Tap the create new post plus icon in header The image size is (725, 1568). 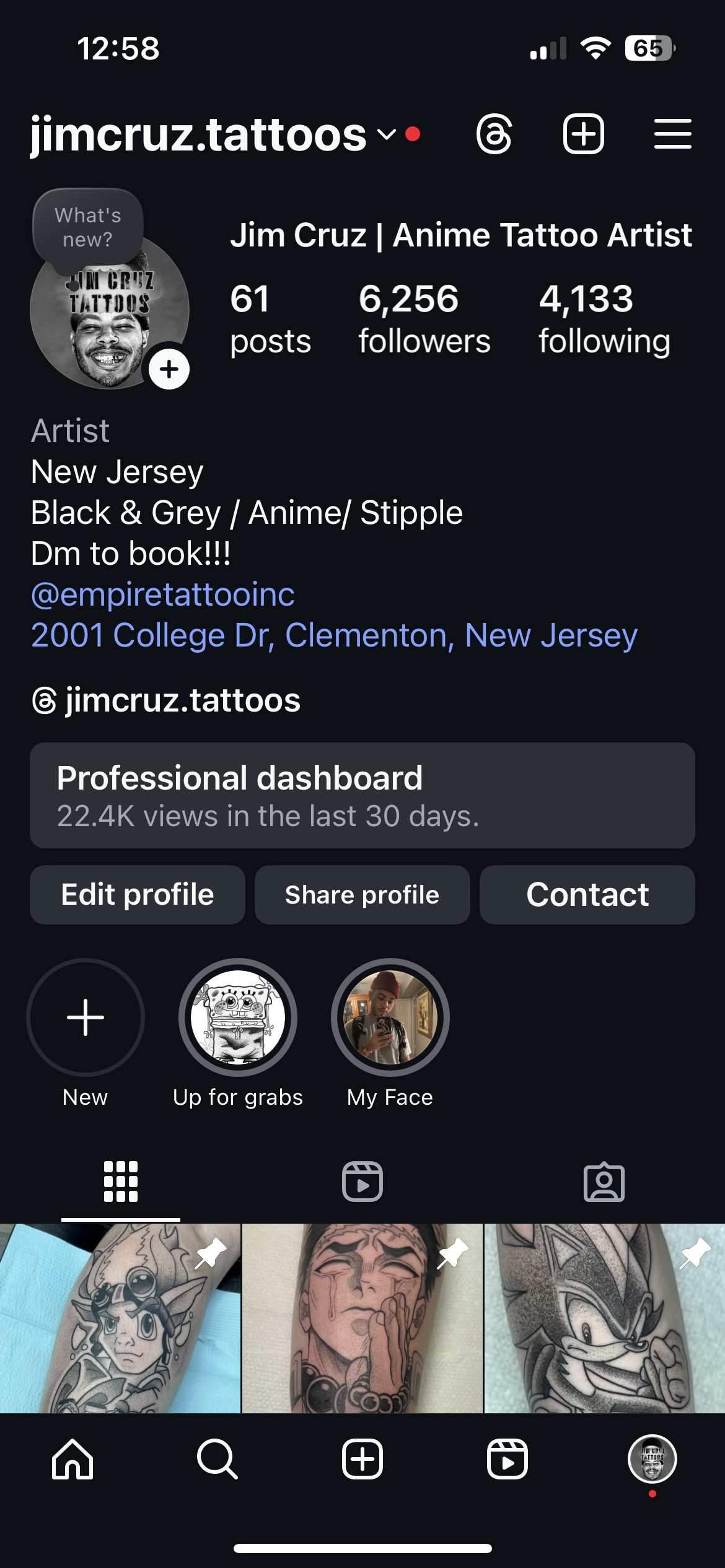point(583,134)
